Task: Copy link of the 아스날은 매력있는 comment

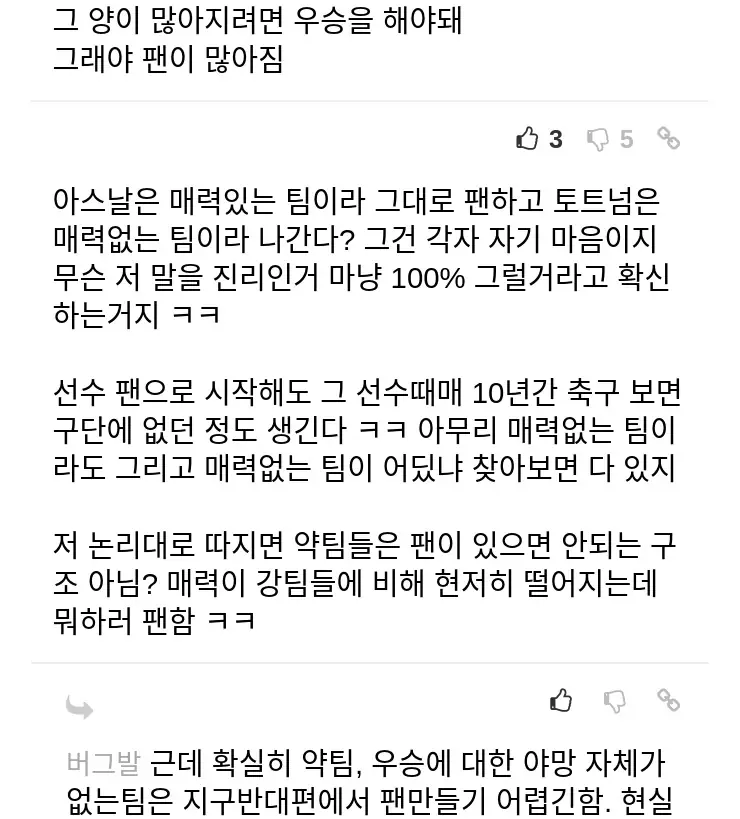Action: pos(668,139)
